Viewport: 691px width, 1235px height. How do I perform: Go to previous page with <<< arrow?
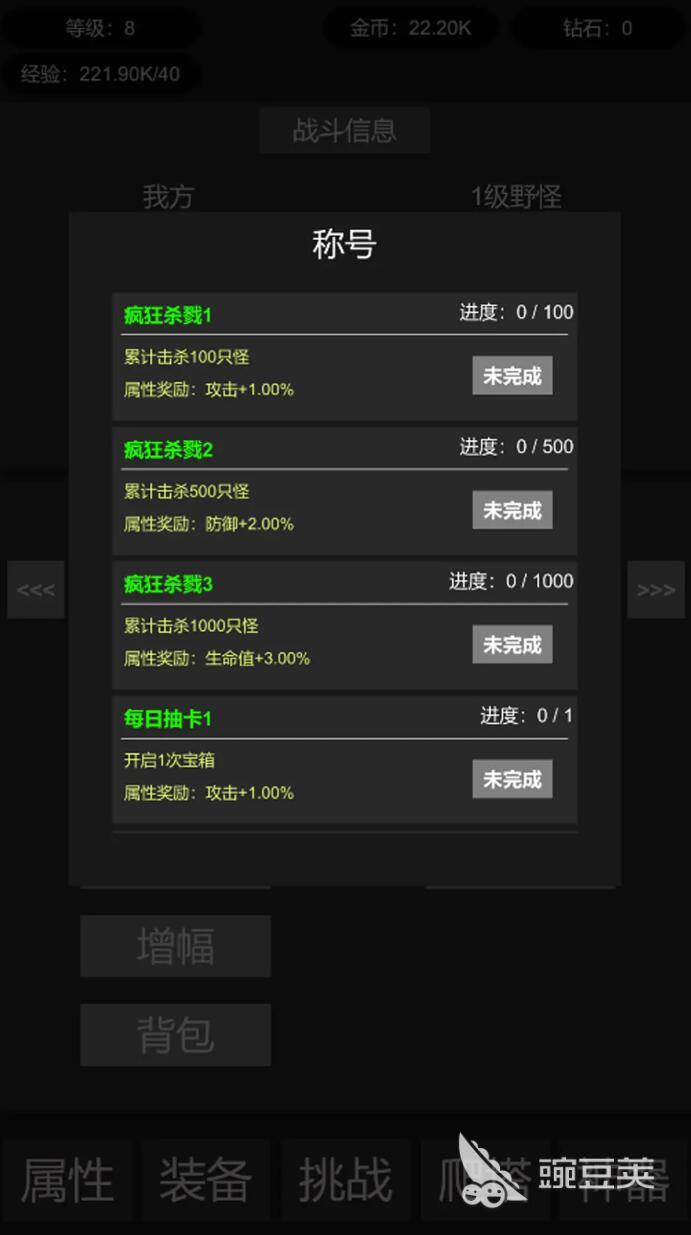click(36, 590)
